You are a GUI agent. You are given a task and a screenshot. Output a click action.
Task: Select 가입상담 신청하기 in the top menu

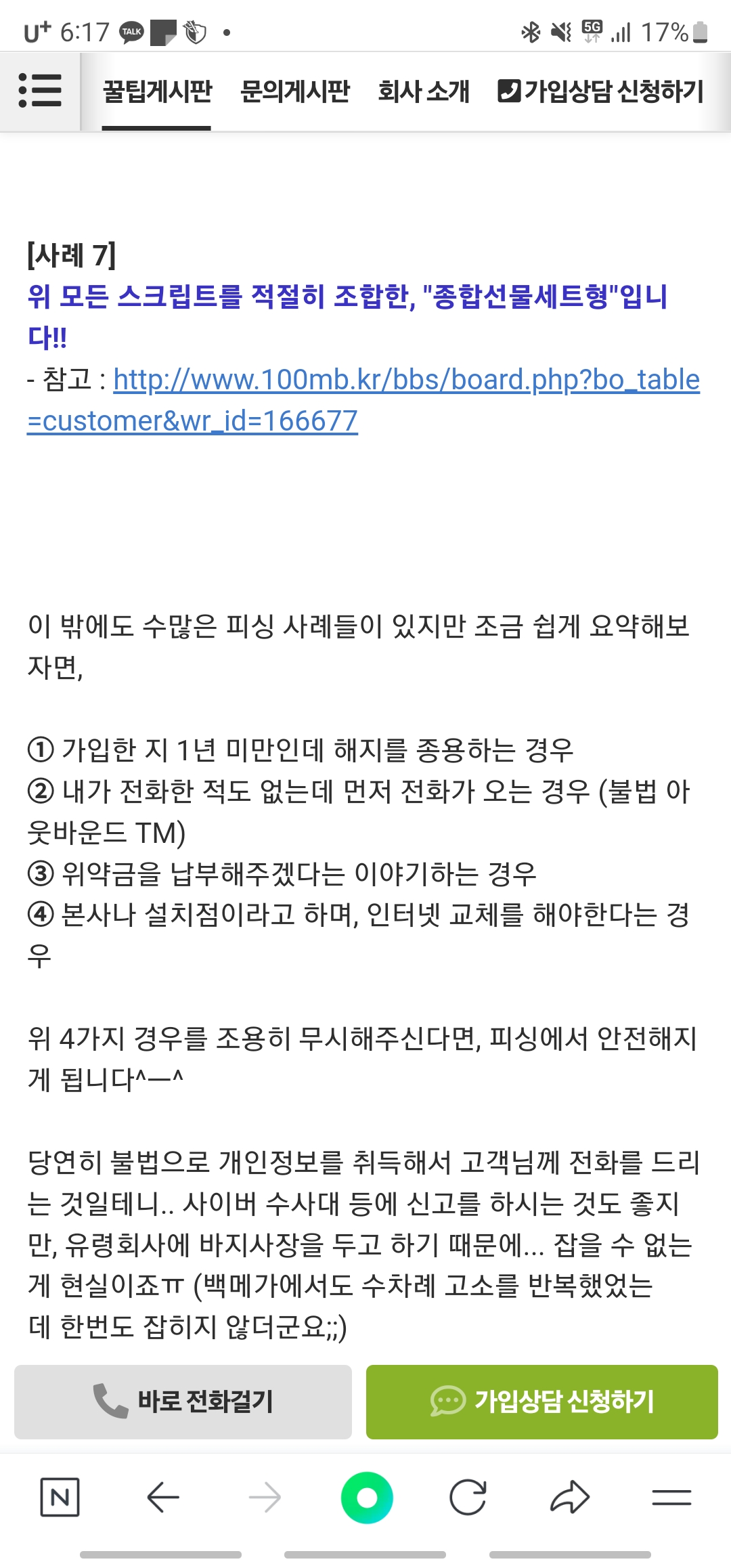(601, 91)
